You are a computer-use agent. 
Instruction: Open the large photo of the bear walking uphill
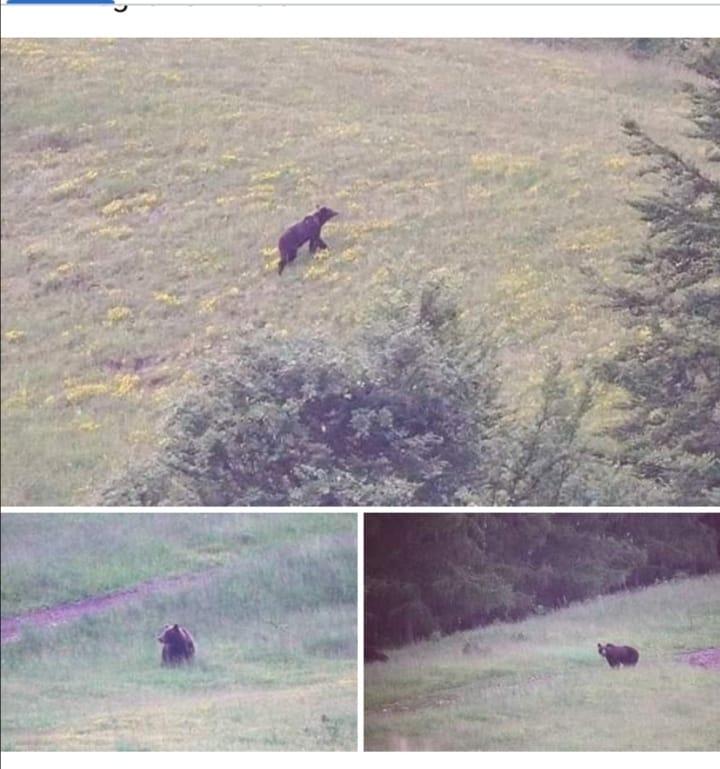click(360, 272)
